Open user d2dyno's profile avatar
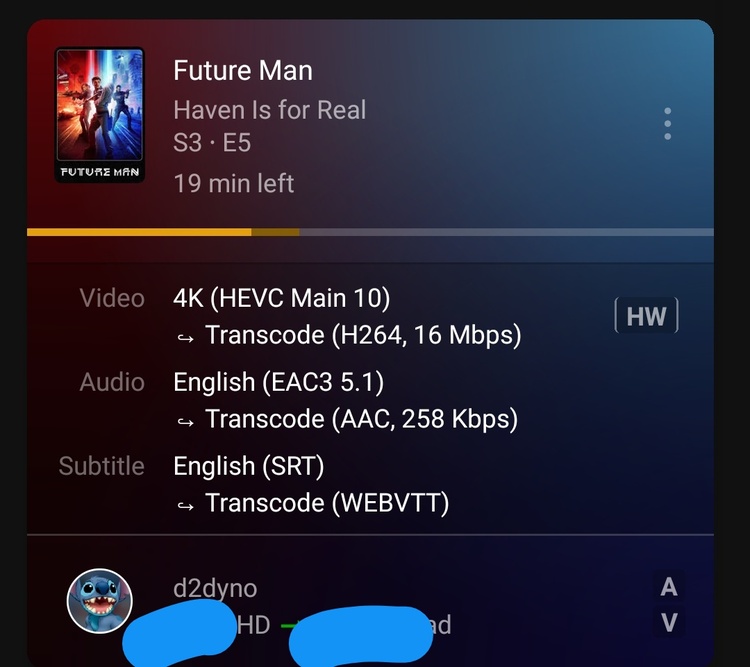The height and width of the screenshot is (667, 750). [x=100, y=601]
